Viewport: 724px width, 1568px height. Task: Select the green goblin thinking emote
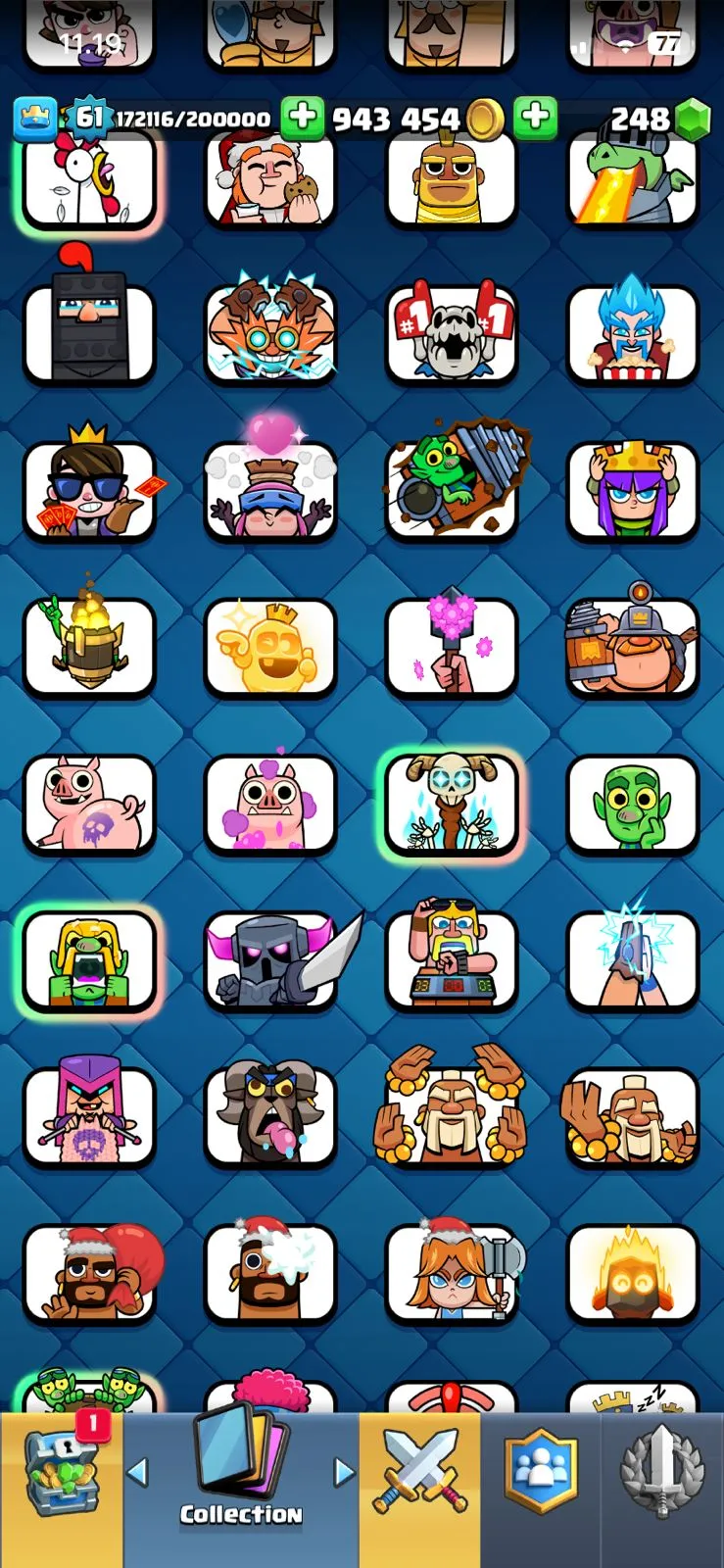pos(633,804)
